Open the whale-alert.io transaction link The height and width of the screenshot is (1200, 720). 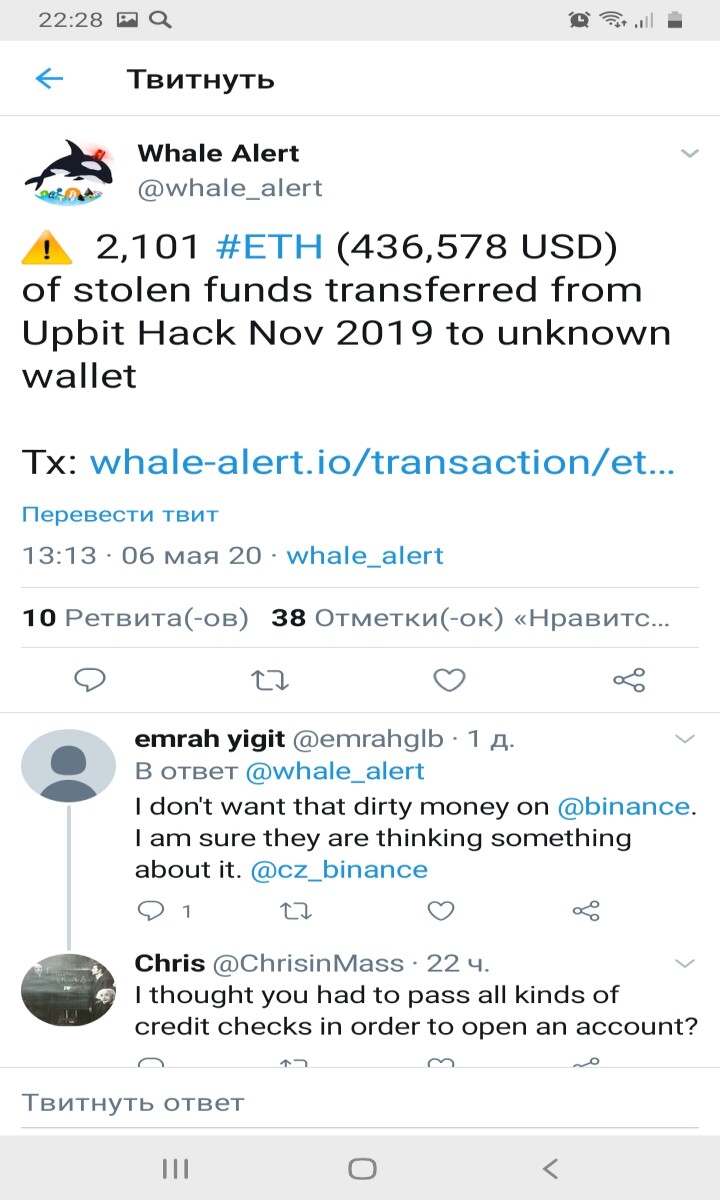click(383, 462)
